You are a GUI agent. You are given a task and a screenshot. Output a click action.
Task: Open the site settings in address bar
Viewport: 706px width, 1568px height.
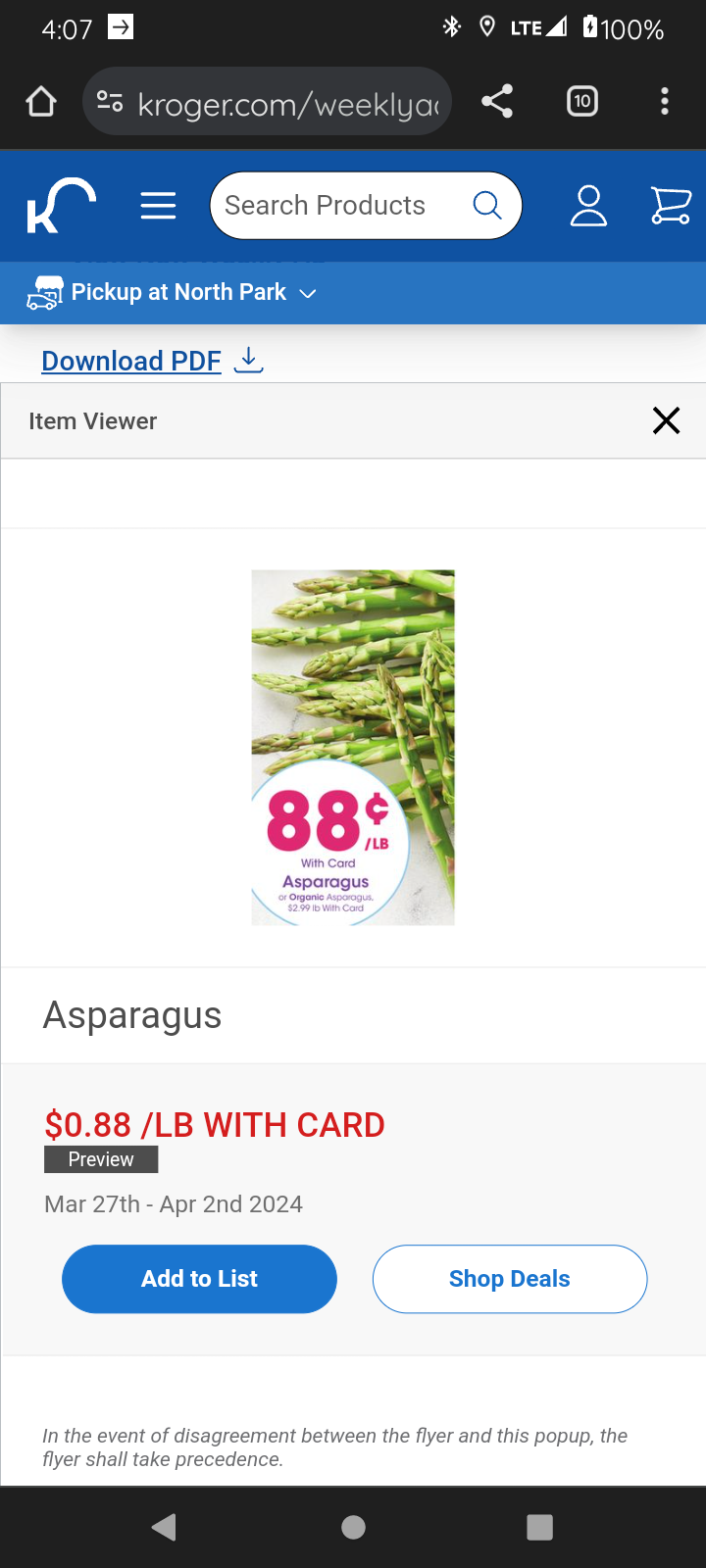click(110, 100)
